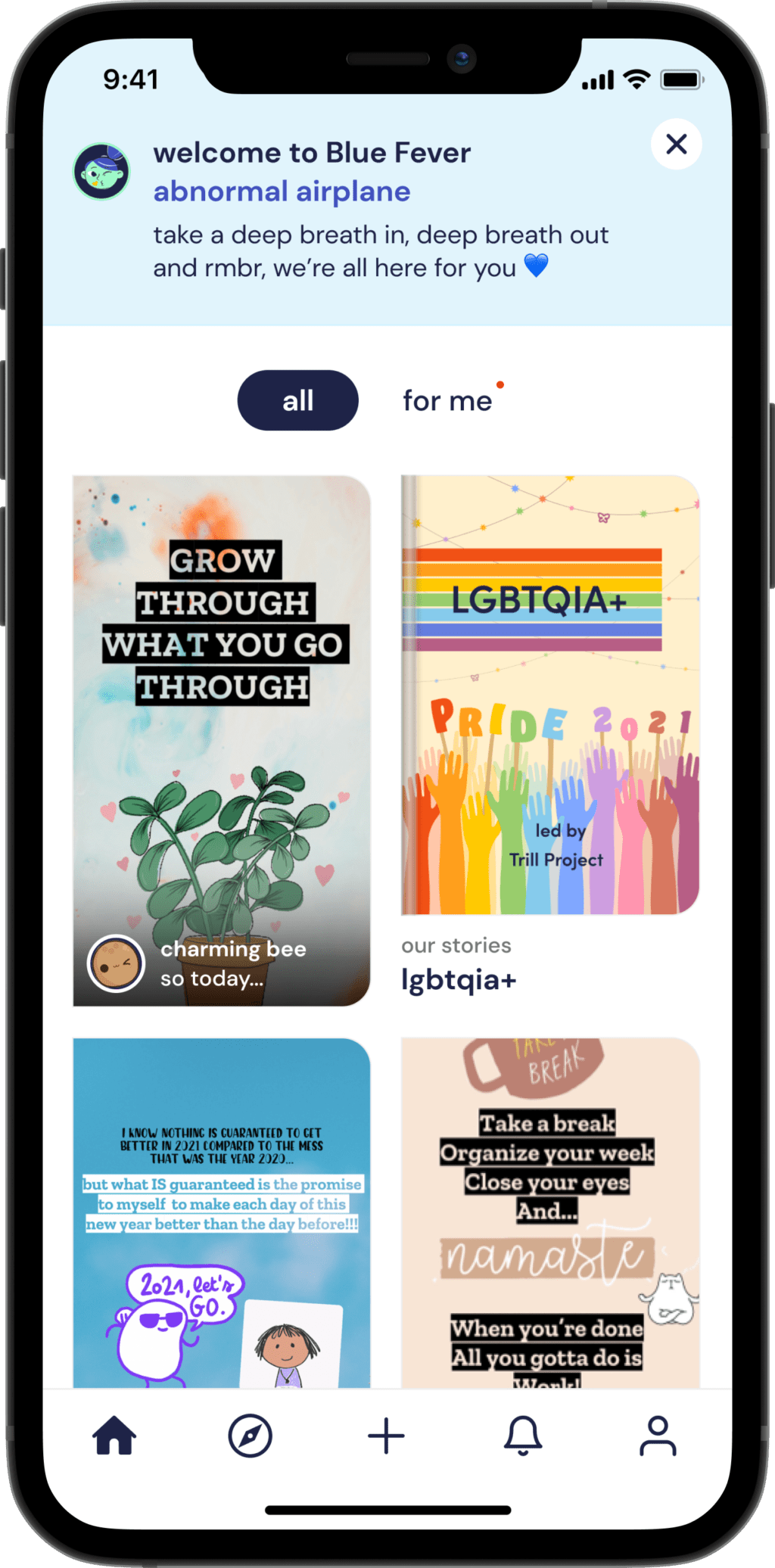
Task: Tap the 9:41 clock in the status bar
Action: coord(132,78)
